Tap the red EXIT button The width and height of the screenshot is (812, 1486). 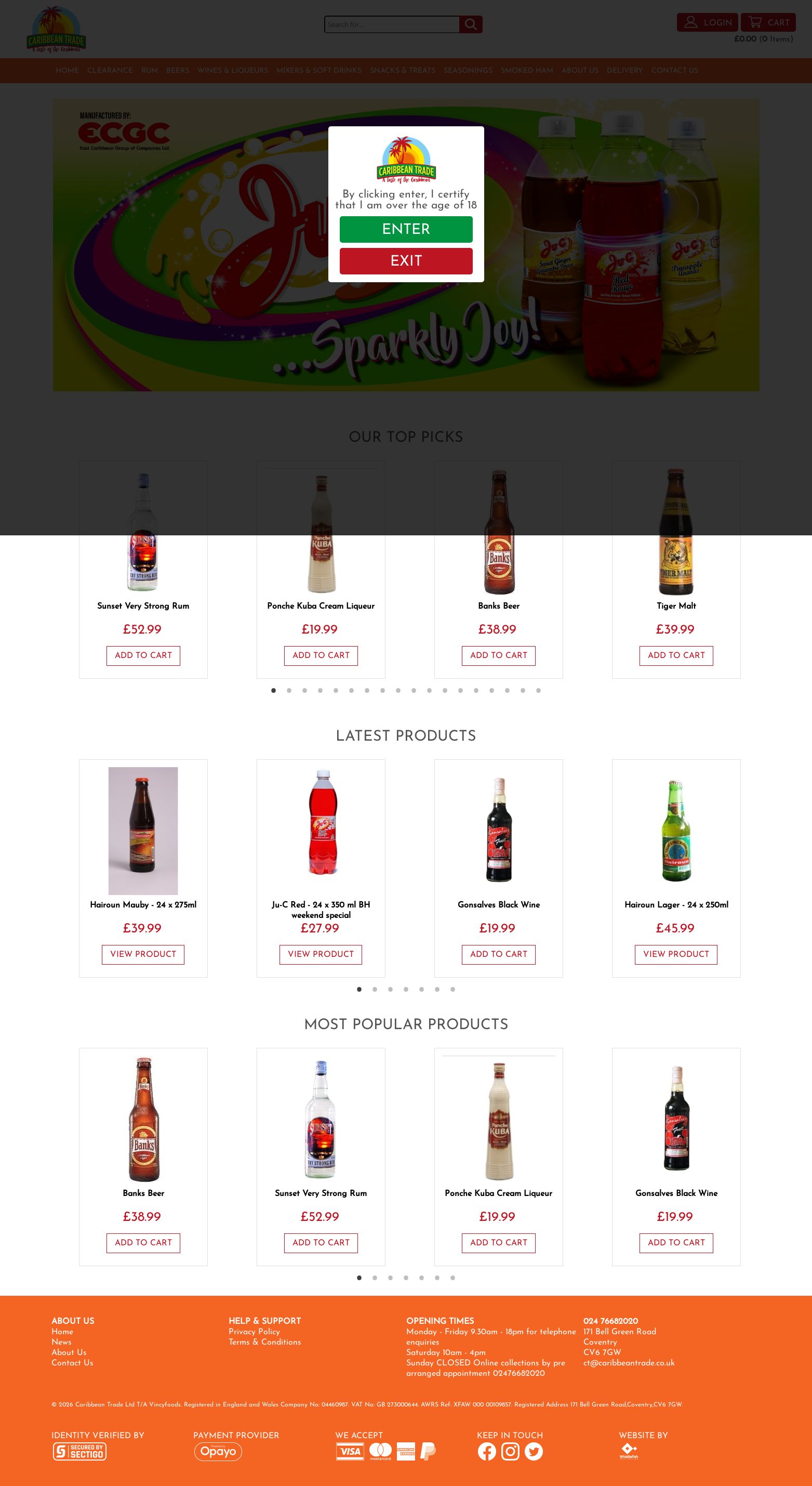click(406, 261)
